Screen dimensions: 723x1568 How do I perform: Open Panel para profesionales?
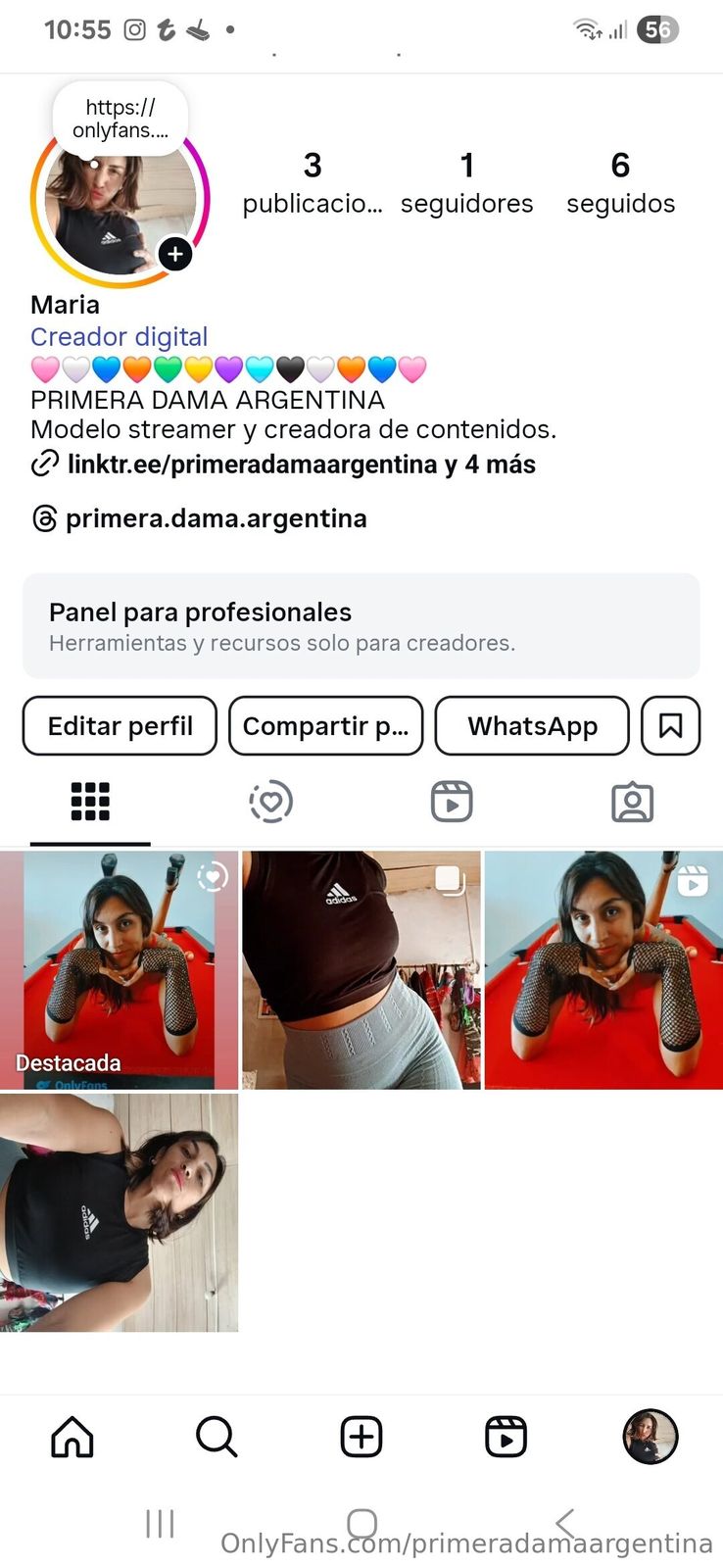tap(361, 626)
